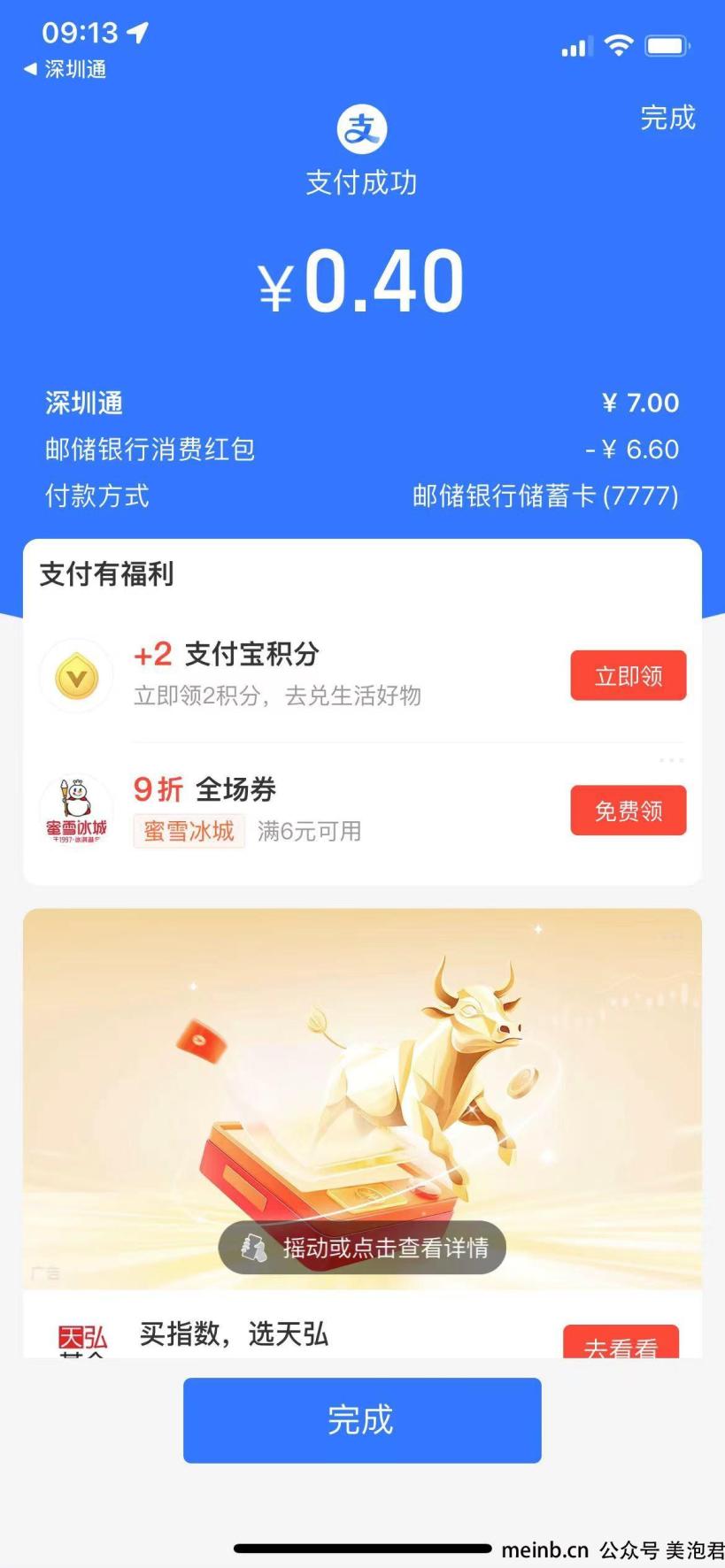The height and width of the screenshot is (1568, 725).
Task: Get the 蜜雪冰城 coupon with 免费领
Action: point(628,811)
